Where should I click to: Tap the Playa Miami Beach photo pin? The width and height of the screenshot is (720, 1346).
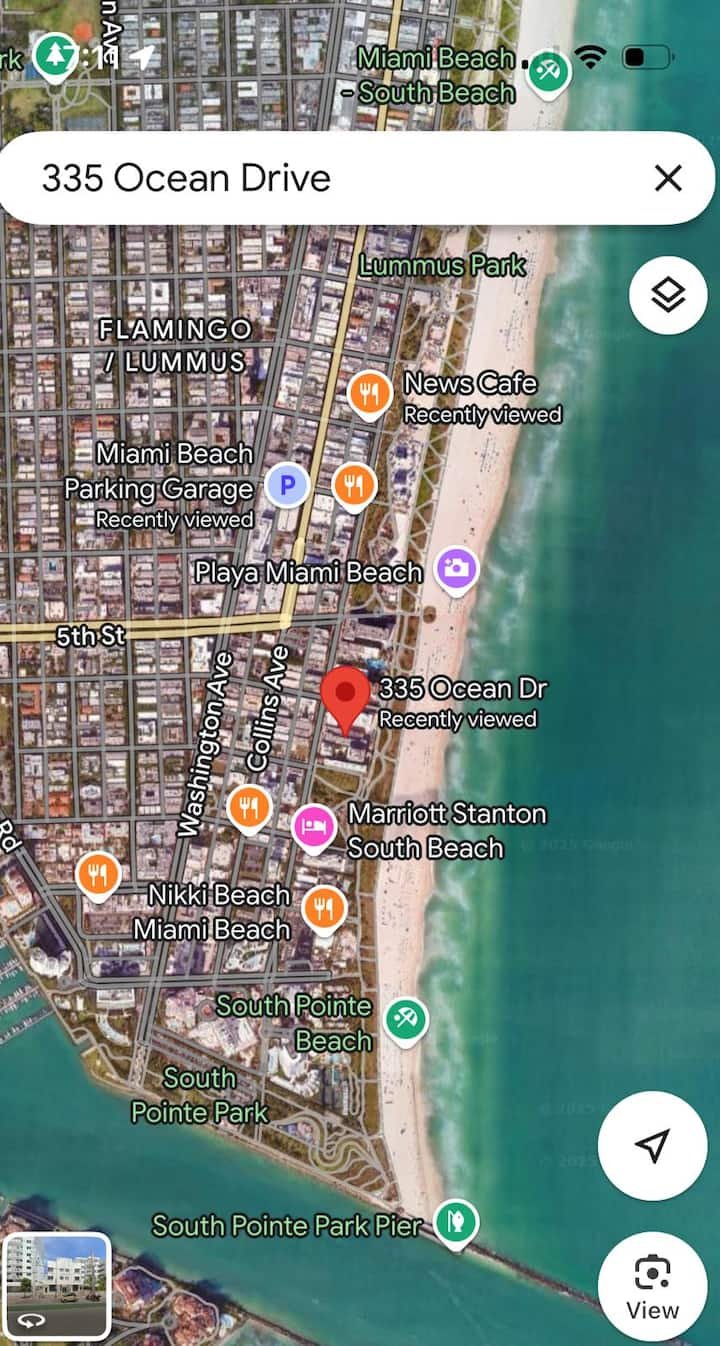pyautogui.click(x=456, y=566)
